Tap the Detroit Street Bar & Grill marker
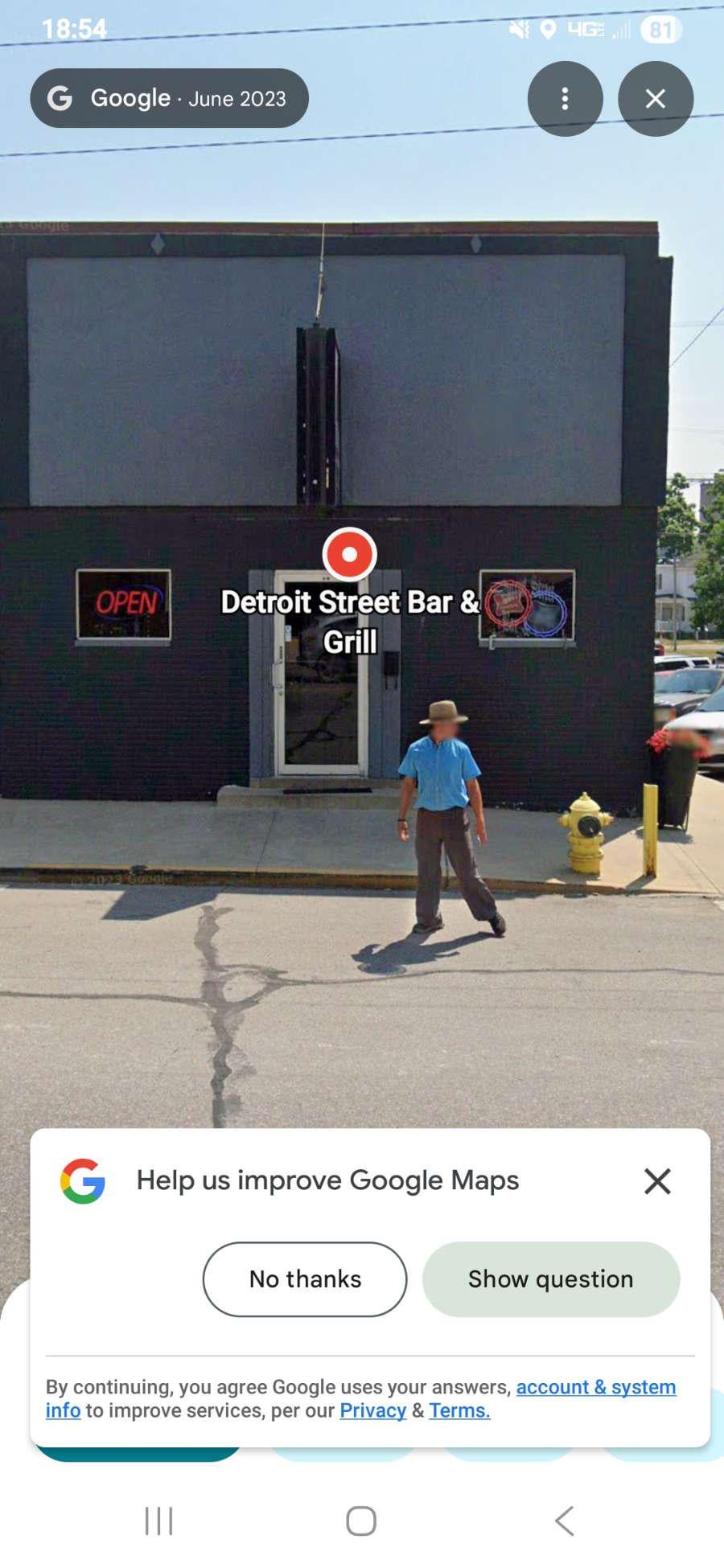The height and width of the screenshot is (1568, 724). 349,555
